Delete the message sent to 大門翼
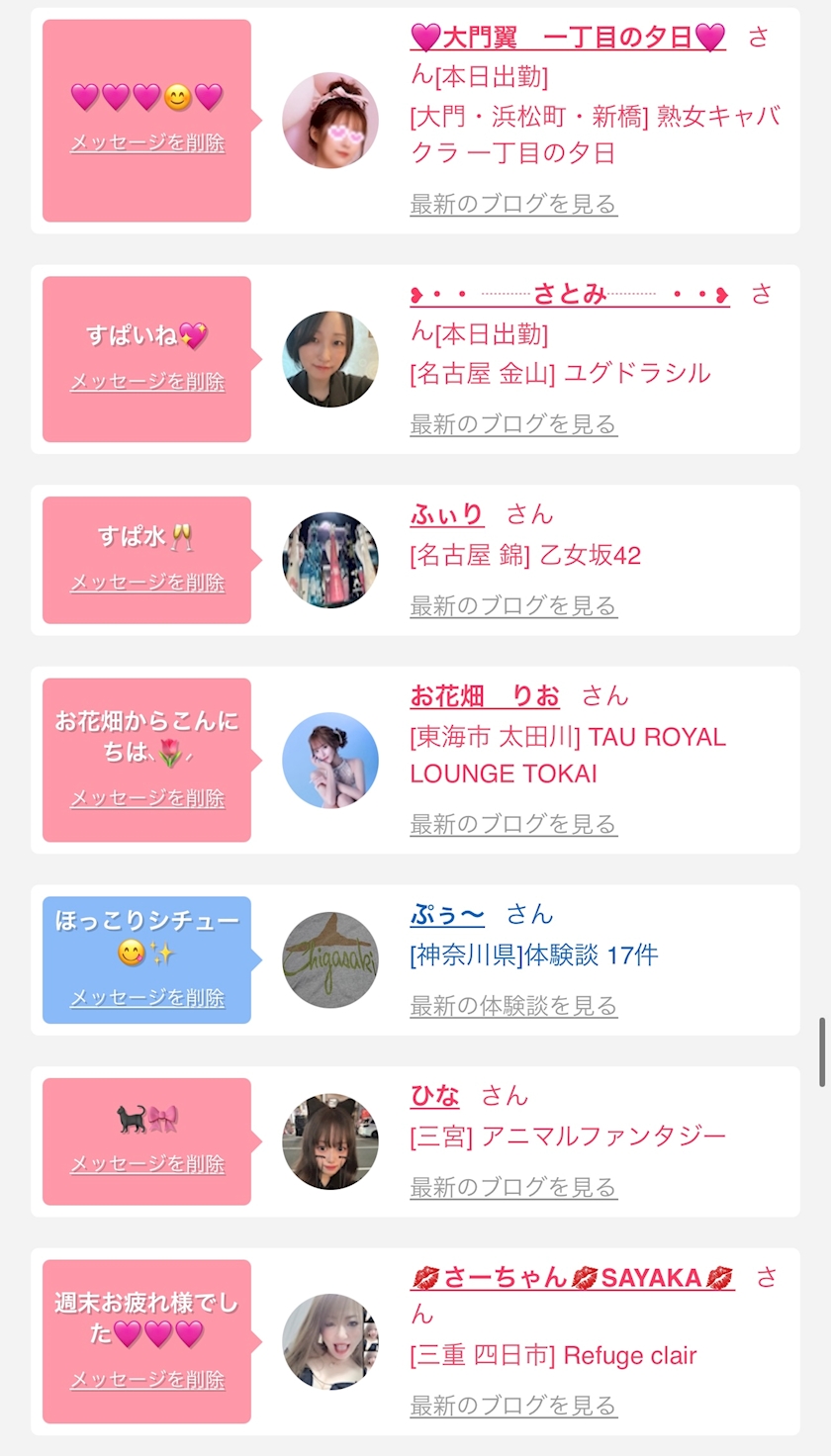The image size is (831, 1456). [x=147, y=142]
